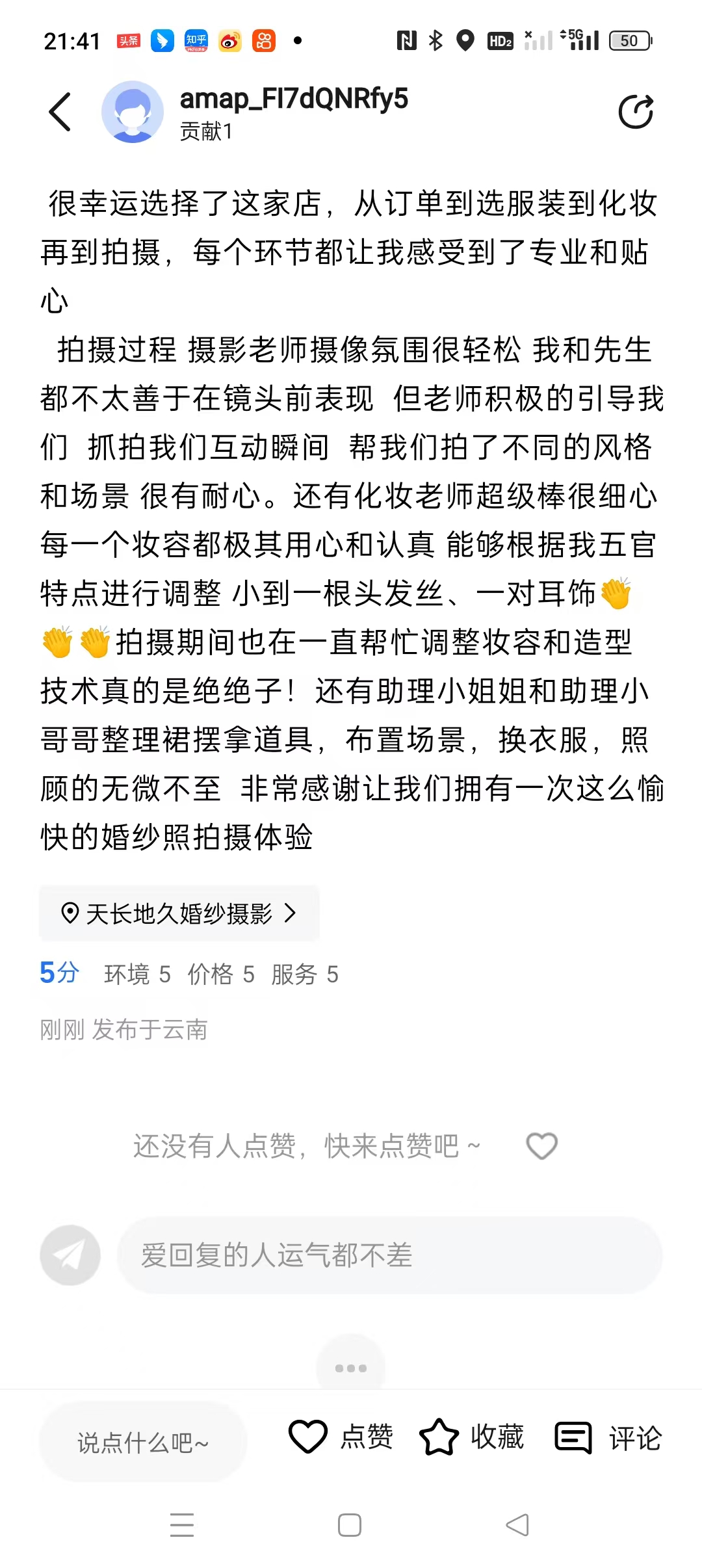Open the 天长地久婚纱摄影 location chip
Screen dimensions: 702x1568
[x=179, y=913]
